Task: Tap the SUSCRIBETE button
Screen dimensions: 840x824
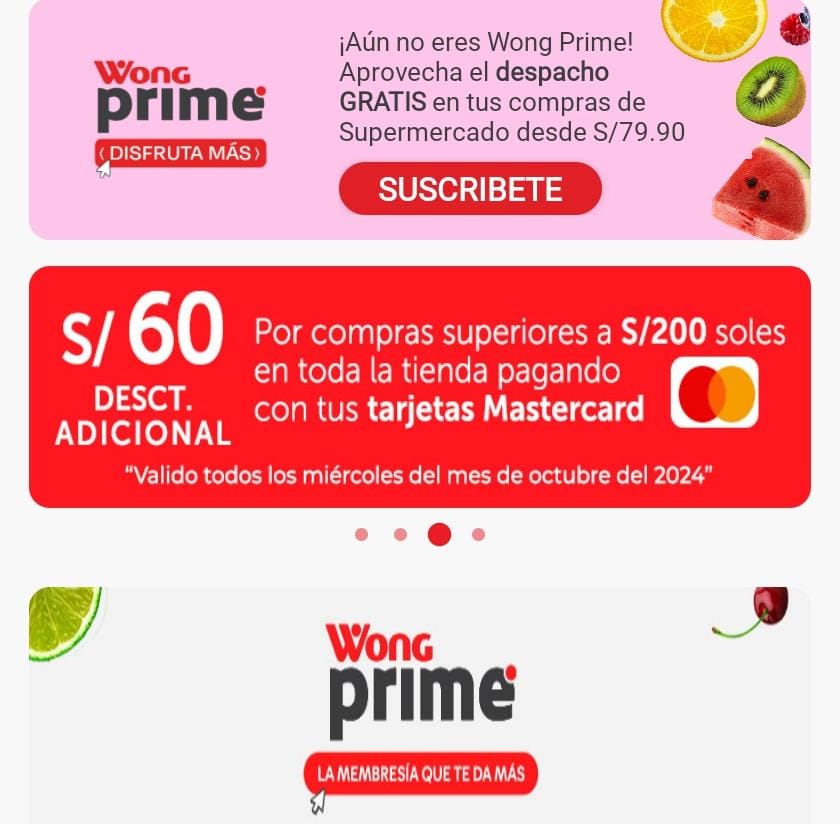Action: click(470, 189)
